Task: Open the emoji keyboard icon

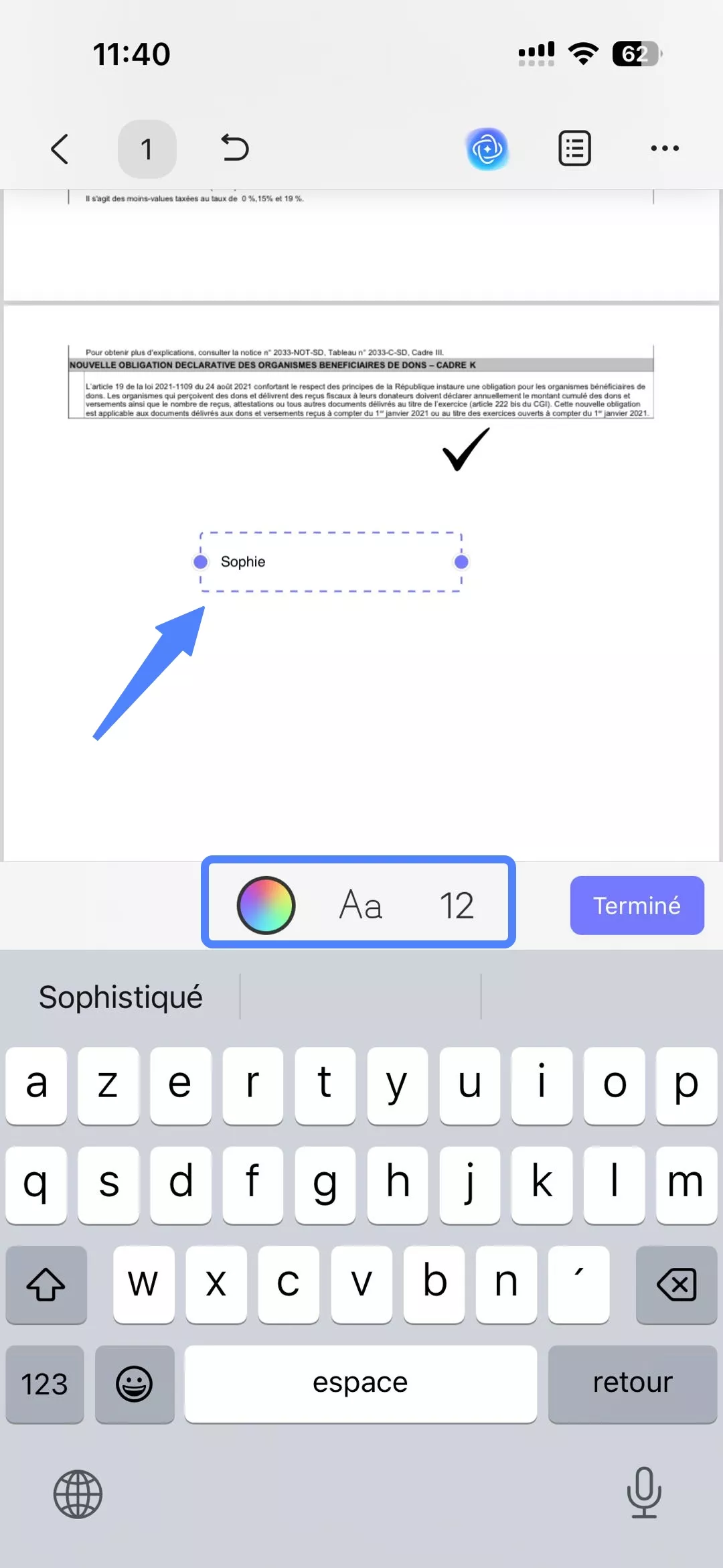Action: (134, 1384)
